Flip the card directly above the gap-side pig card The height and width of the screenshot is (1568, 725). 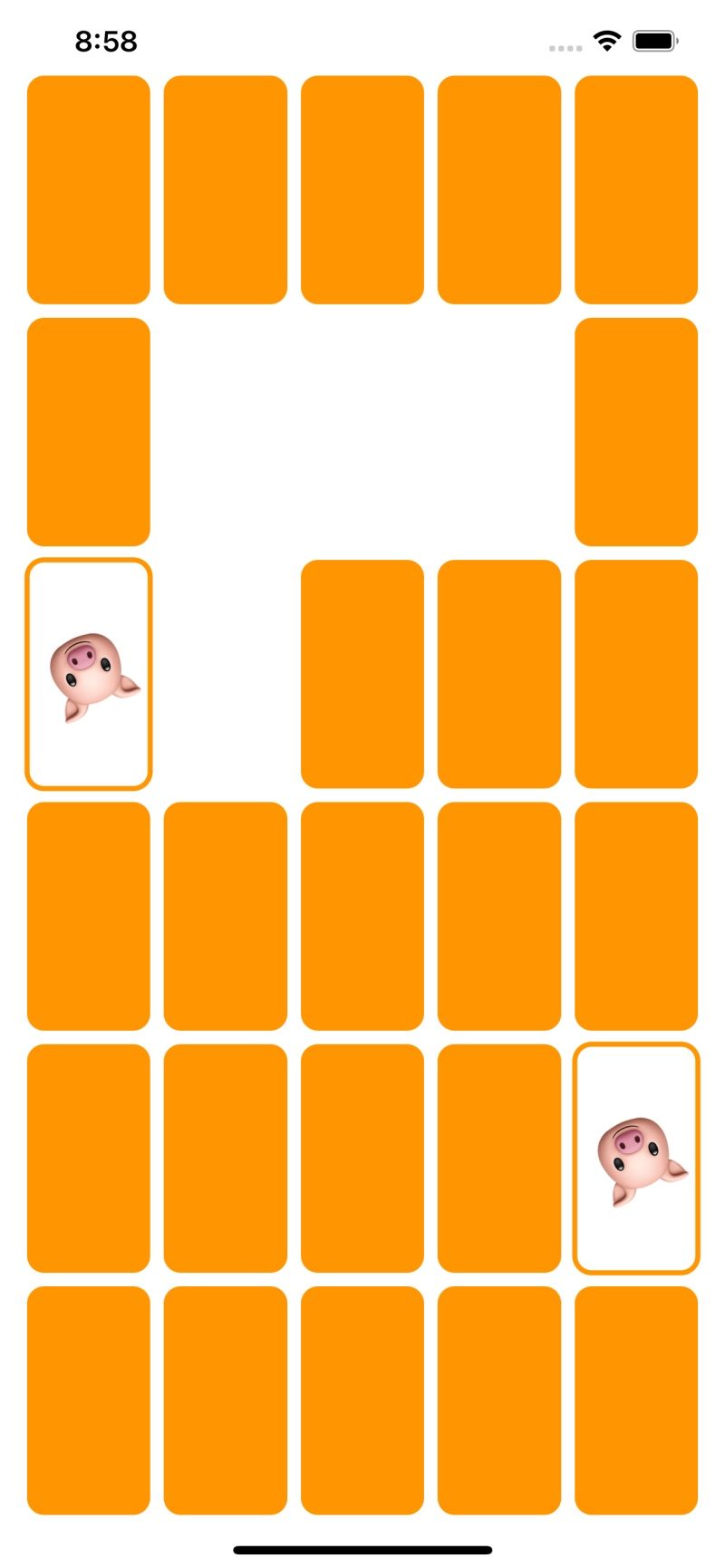pos(89,431)
